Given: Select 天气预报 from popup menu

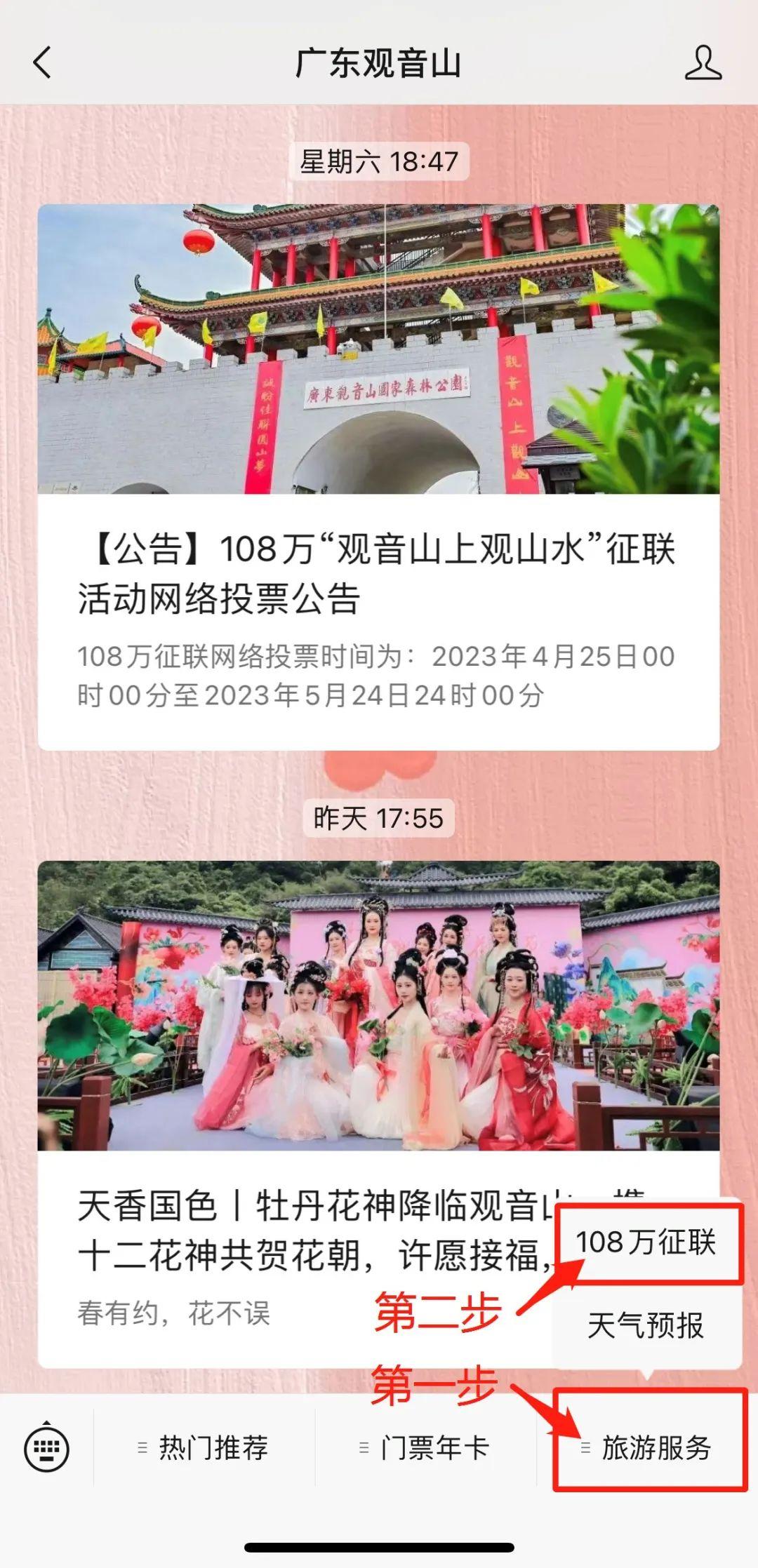Looking at the screenshot, I should (646, 1326).
